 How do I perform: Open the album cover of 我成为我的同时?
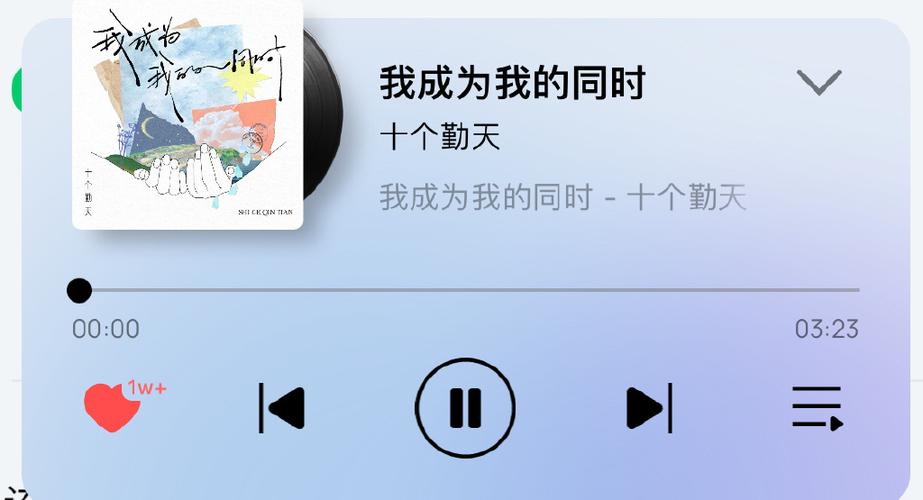click(187, 113)
